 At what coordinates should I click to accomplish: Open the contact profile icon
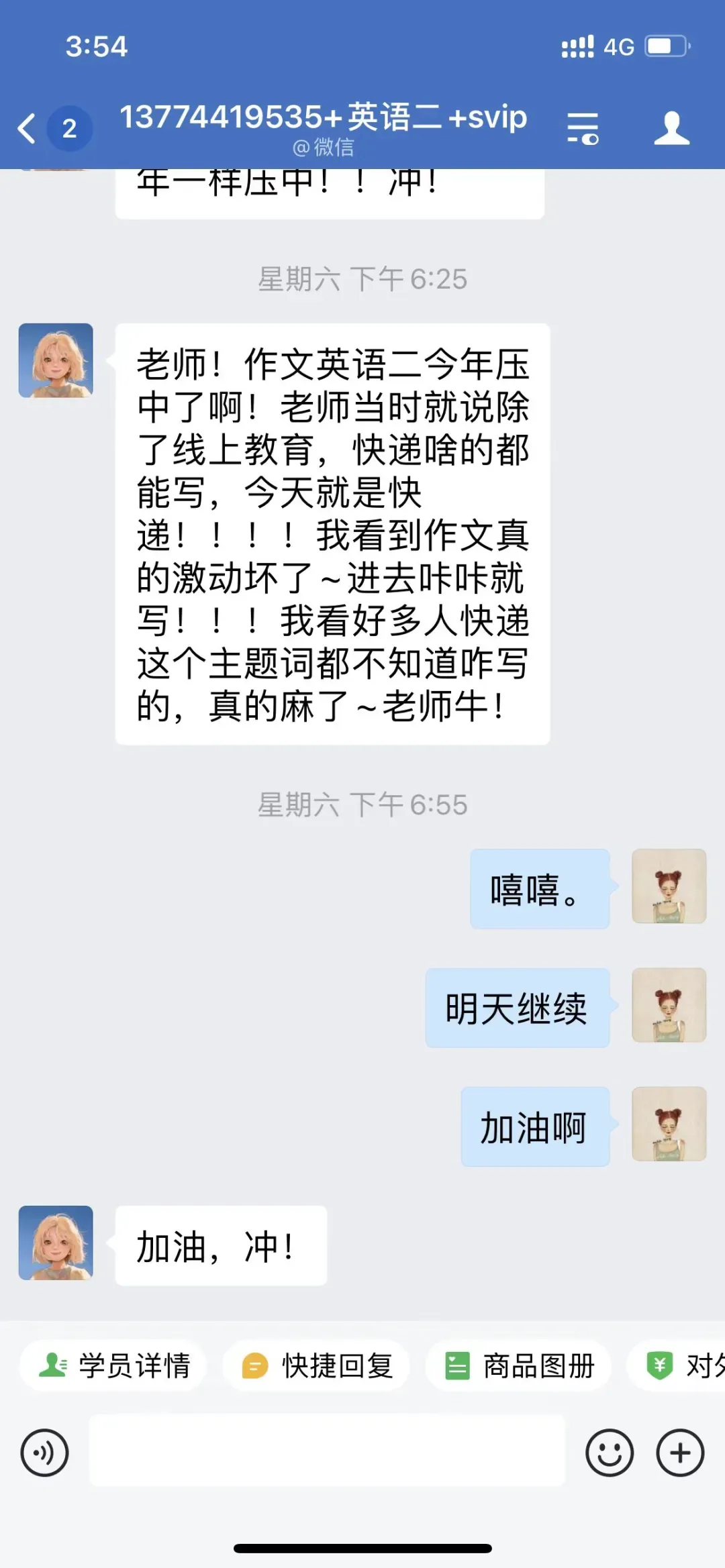pos(672,128)
